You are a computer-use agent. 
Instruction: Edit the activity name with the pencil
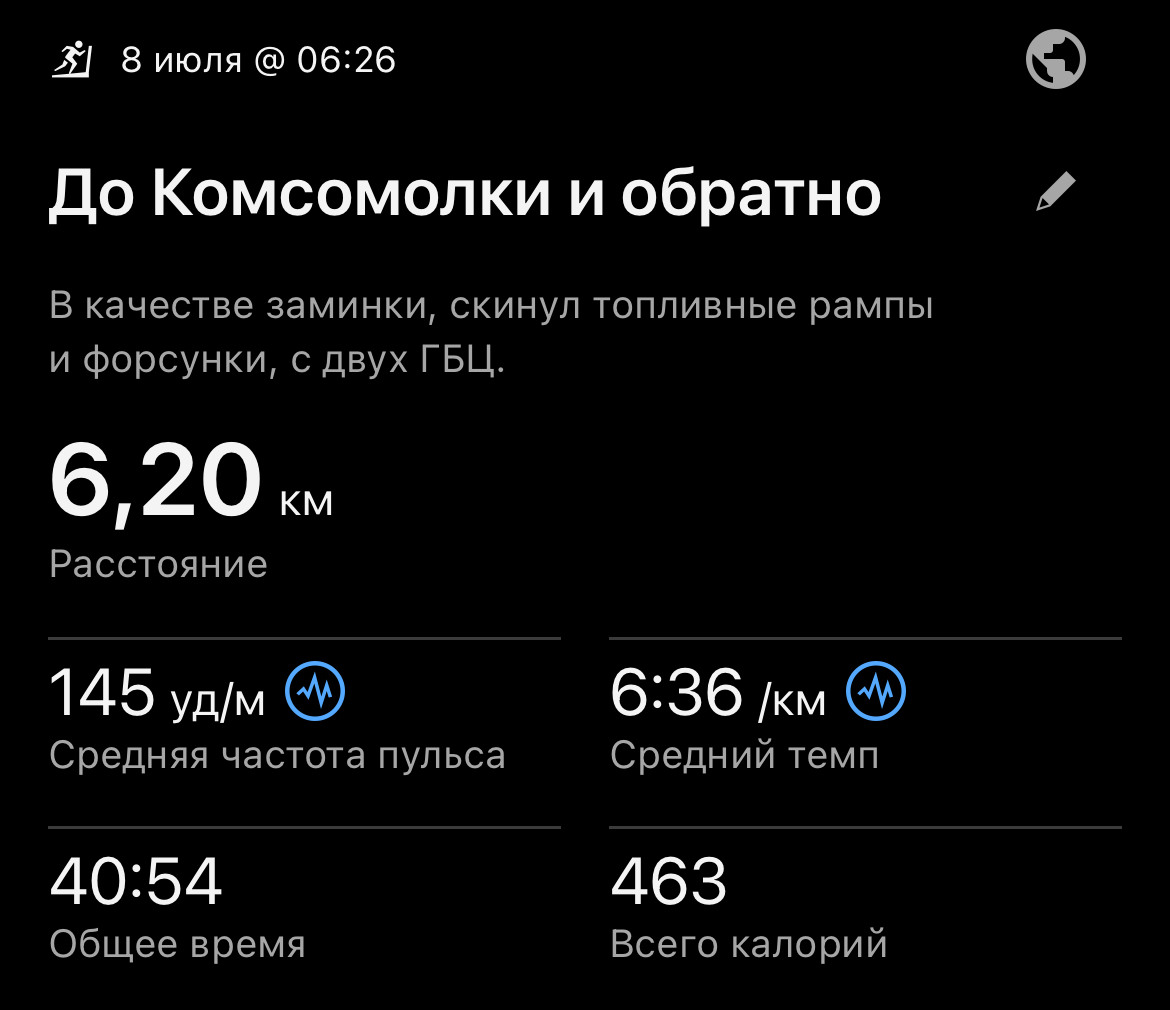(x=1056, y=191)
